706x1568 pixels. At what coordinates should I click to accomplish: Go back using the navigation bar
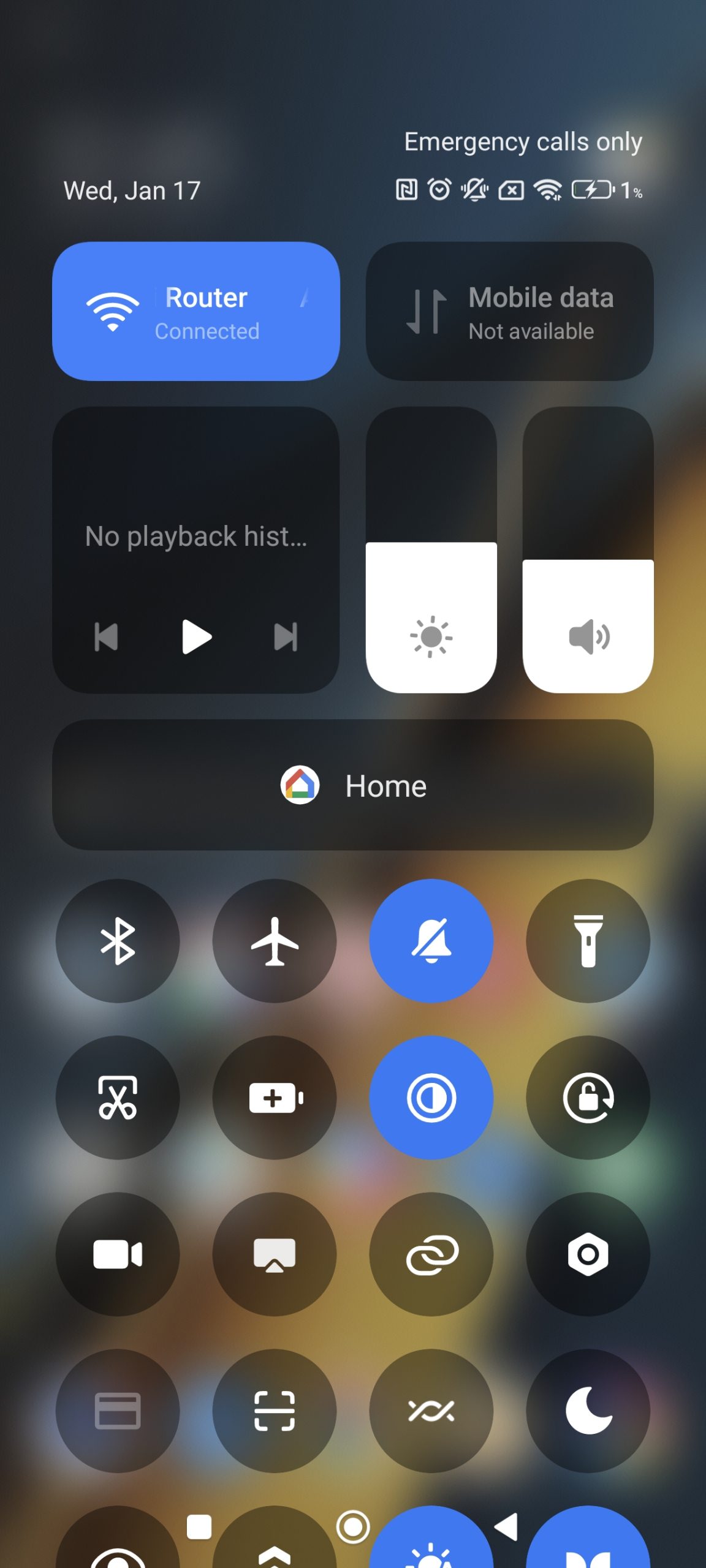pyautogui.click(x=507, y=1526)
